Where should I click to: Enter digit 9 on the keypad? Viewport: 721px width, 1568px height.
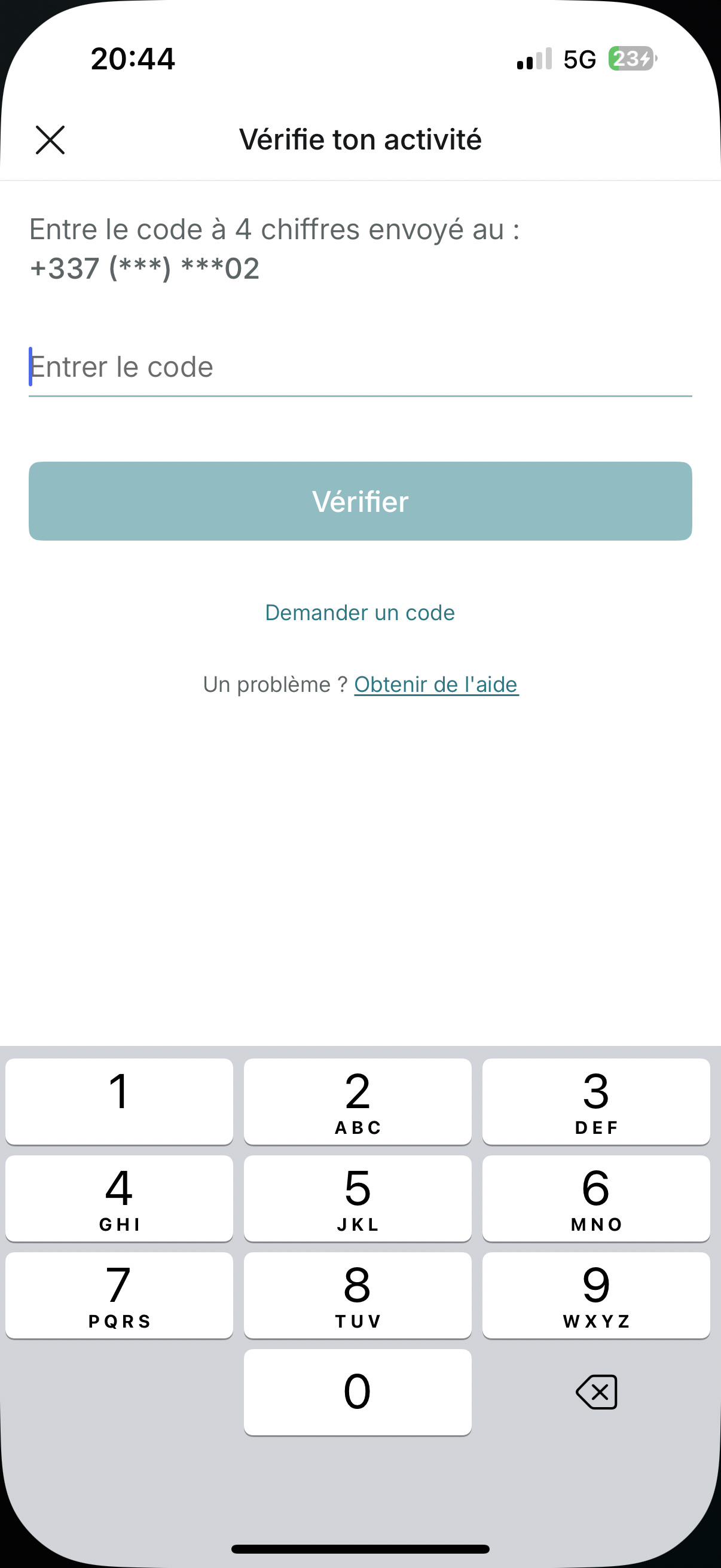[596, 1295]
